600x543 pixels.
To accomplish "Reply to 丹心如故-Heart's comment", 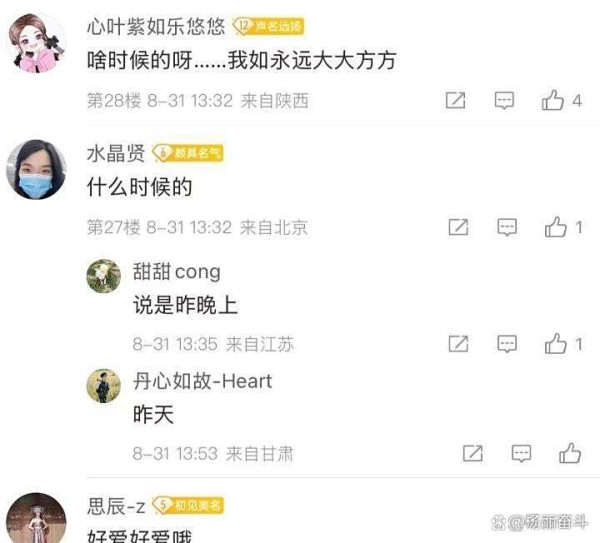I will point(521,454).
